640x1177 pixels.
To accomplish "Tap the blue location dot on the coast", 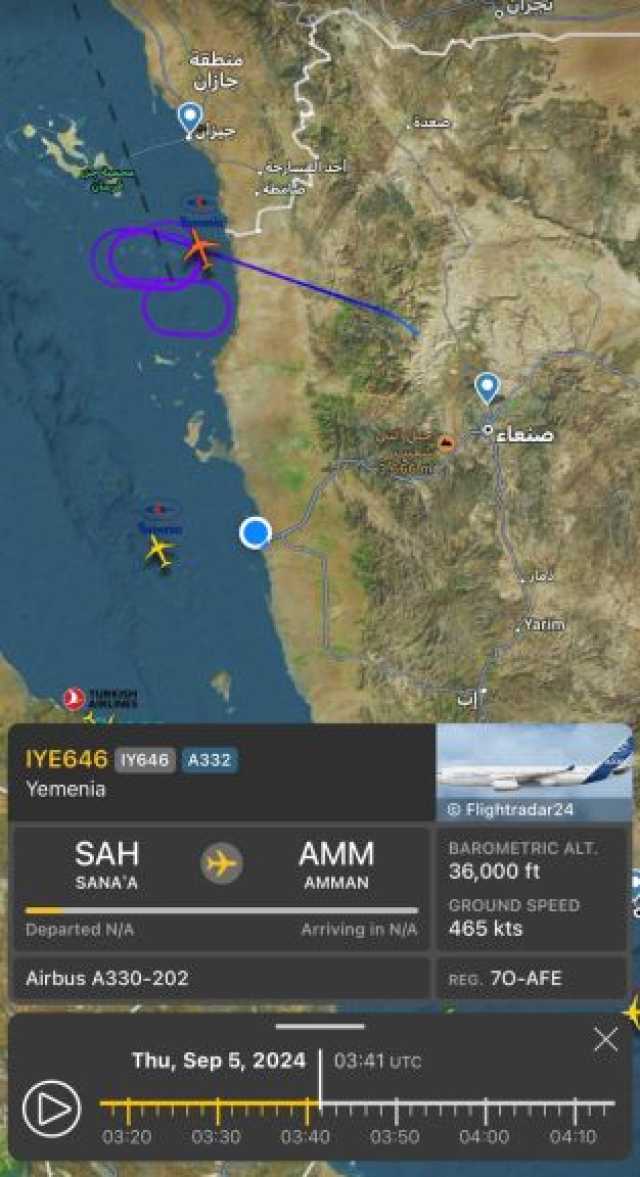I will (256, 533).
